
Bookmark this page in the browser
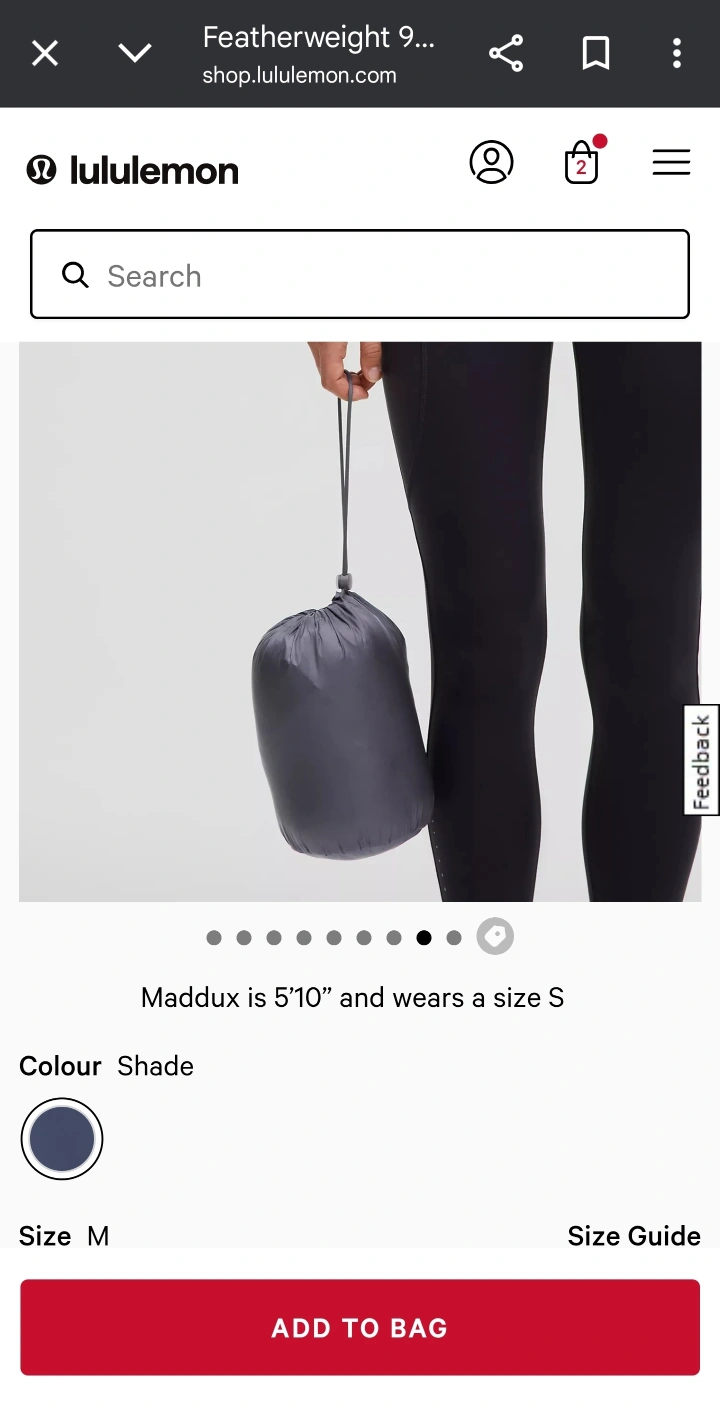click(x=596, y=53)
